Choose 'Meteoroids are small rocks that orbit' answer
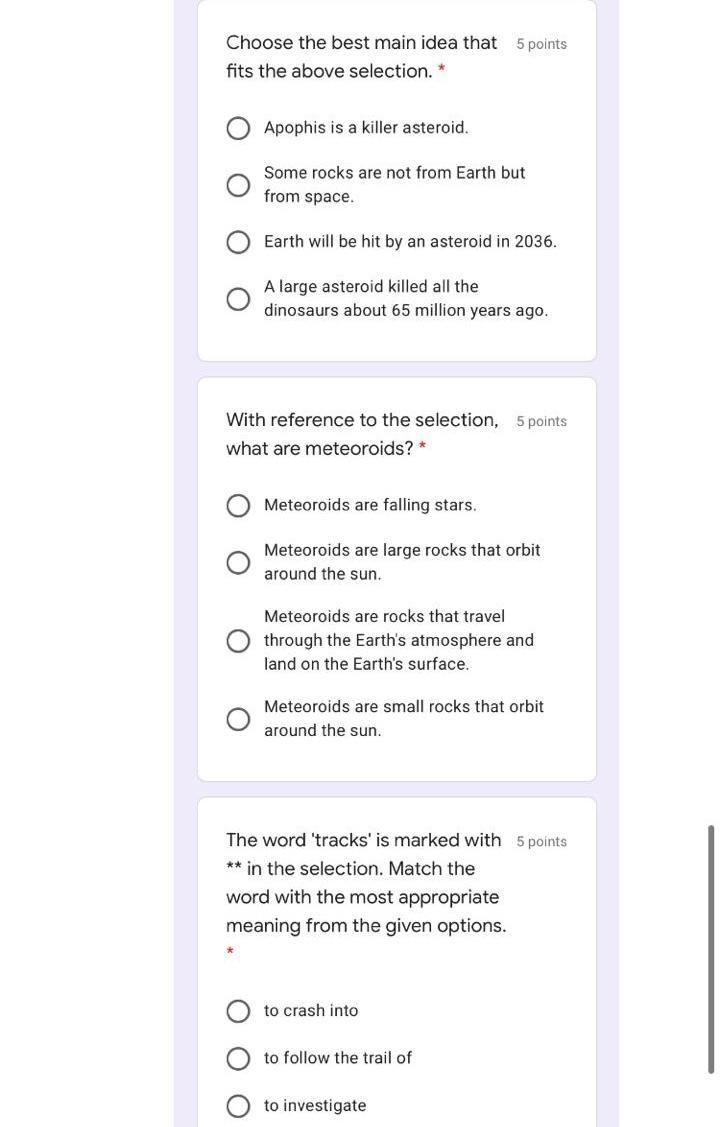The width and height of the screenshot is (720, 1127). (x=238, y=719)
